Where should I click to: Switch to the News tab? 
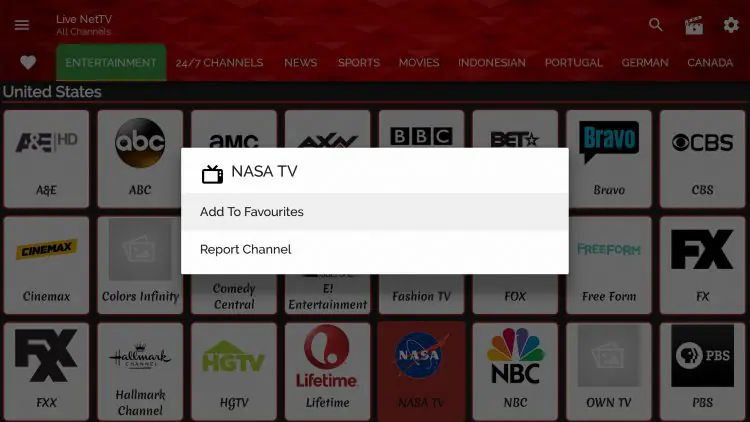(300, 62)
